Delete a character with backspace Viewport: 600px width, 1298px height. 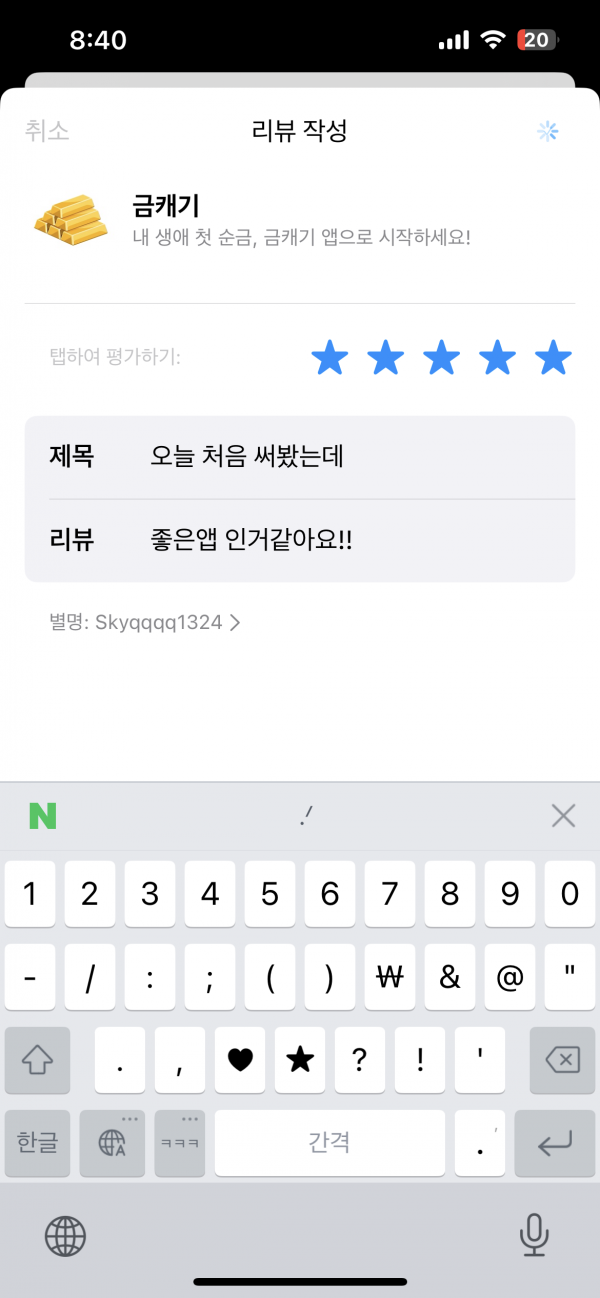pos(563,1060)
